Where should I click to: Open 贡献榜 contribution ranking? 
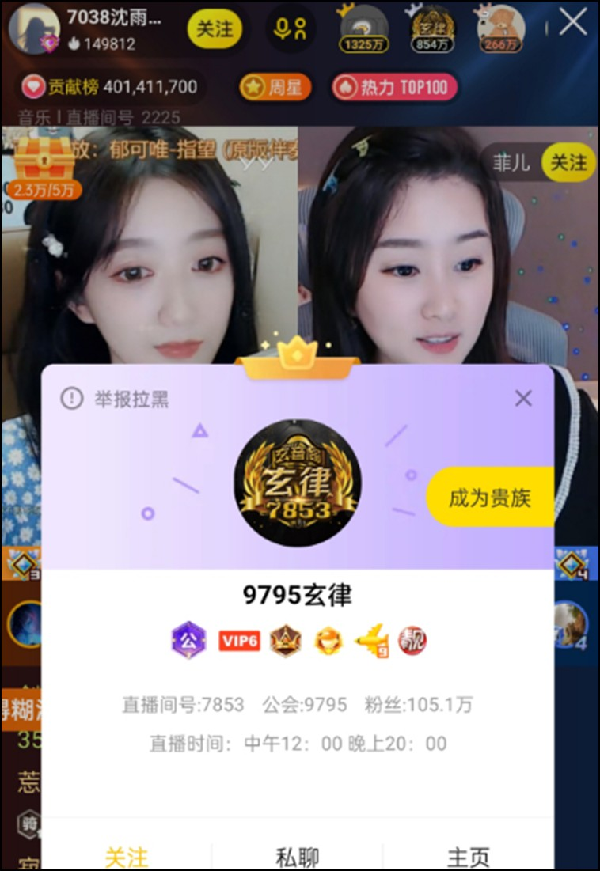[x=110, y=87]
